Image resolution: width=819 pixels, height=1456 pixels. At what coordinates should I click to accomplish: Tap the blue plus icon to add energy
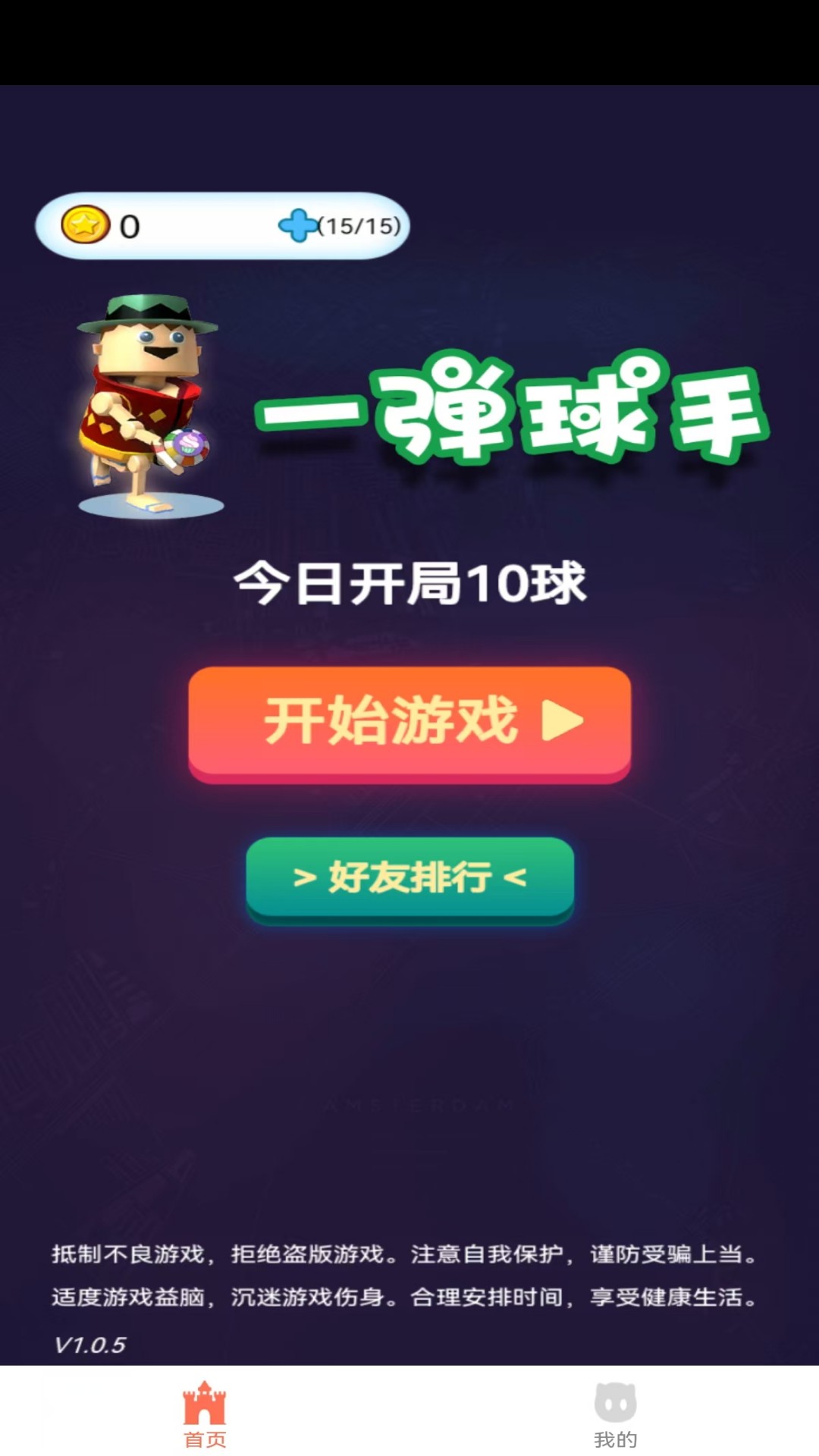tap(297, 225)
